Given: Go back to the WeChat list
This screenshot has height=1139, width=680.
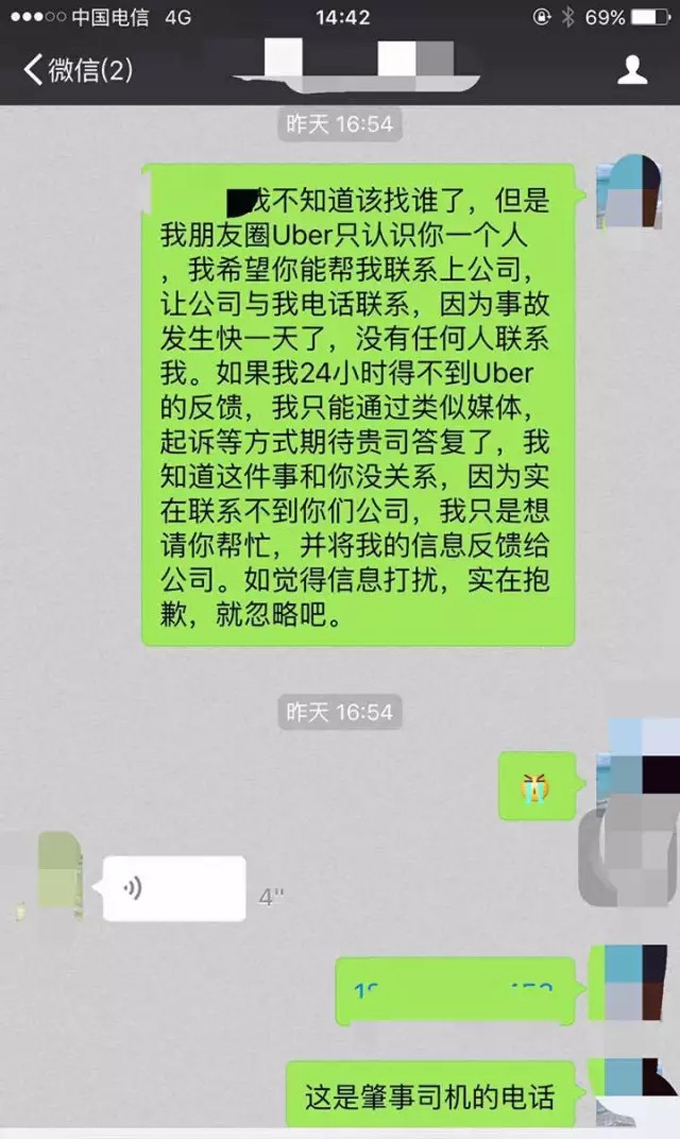Looking at the screenshot, I should 78,70.
